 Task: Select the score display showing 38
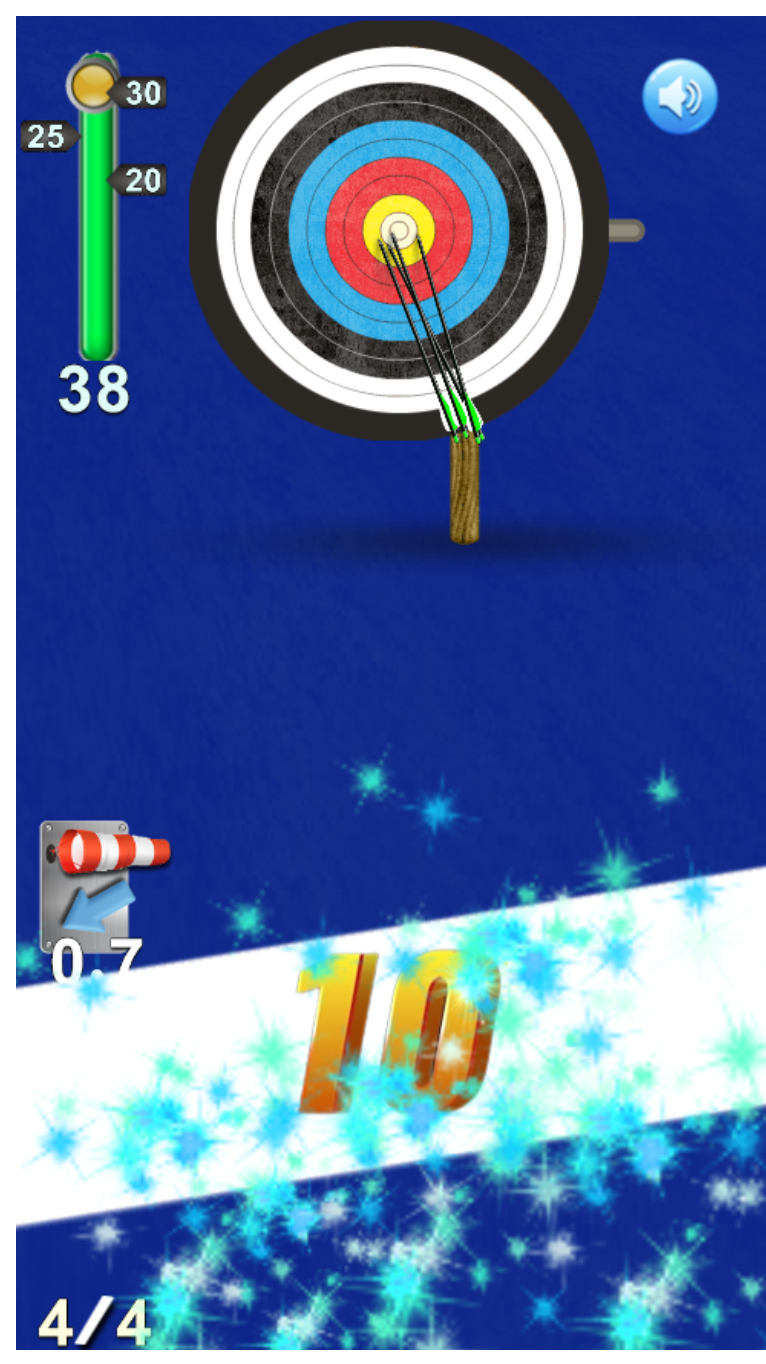(x=92, y=386)
